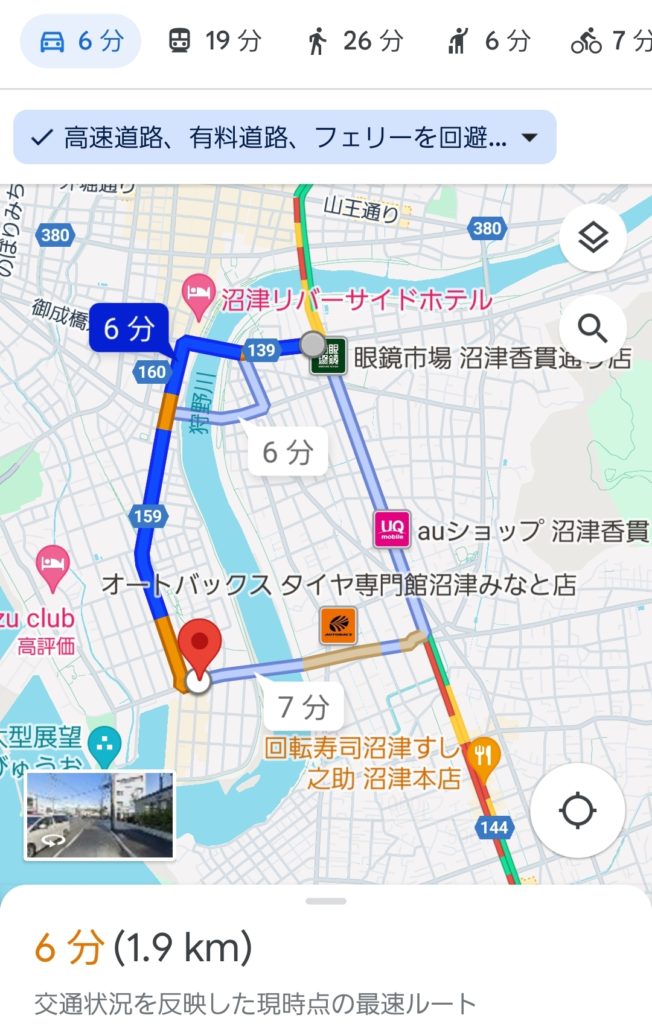The height and width of the screenshot is (1024, 652).
Task: Tap the 6 分 (1.9 km) route summary sheet
Action: pyautogui.click(x=326, y=960)
